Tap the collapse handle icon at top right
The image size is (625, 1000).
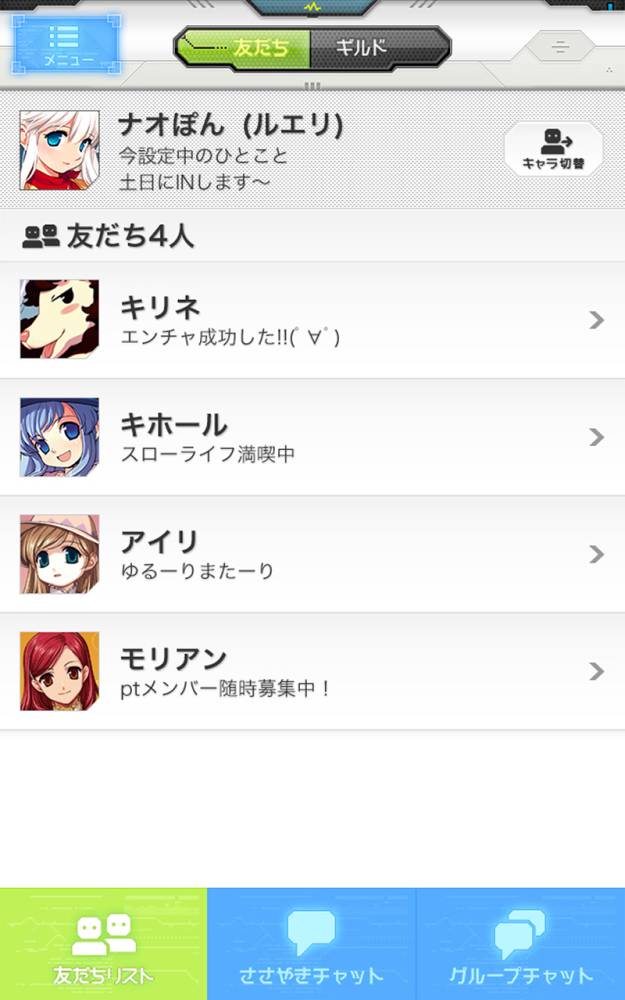(560, 47)
